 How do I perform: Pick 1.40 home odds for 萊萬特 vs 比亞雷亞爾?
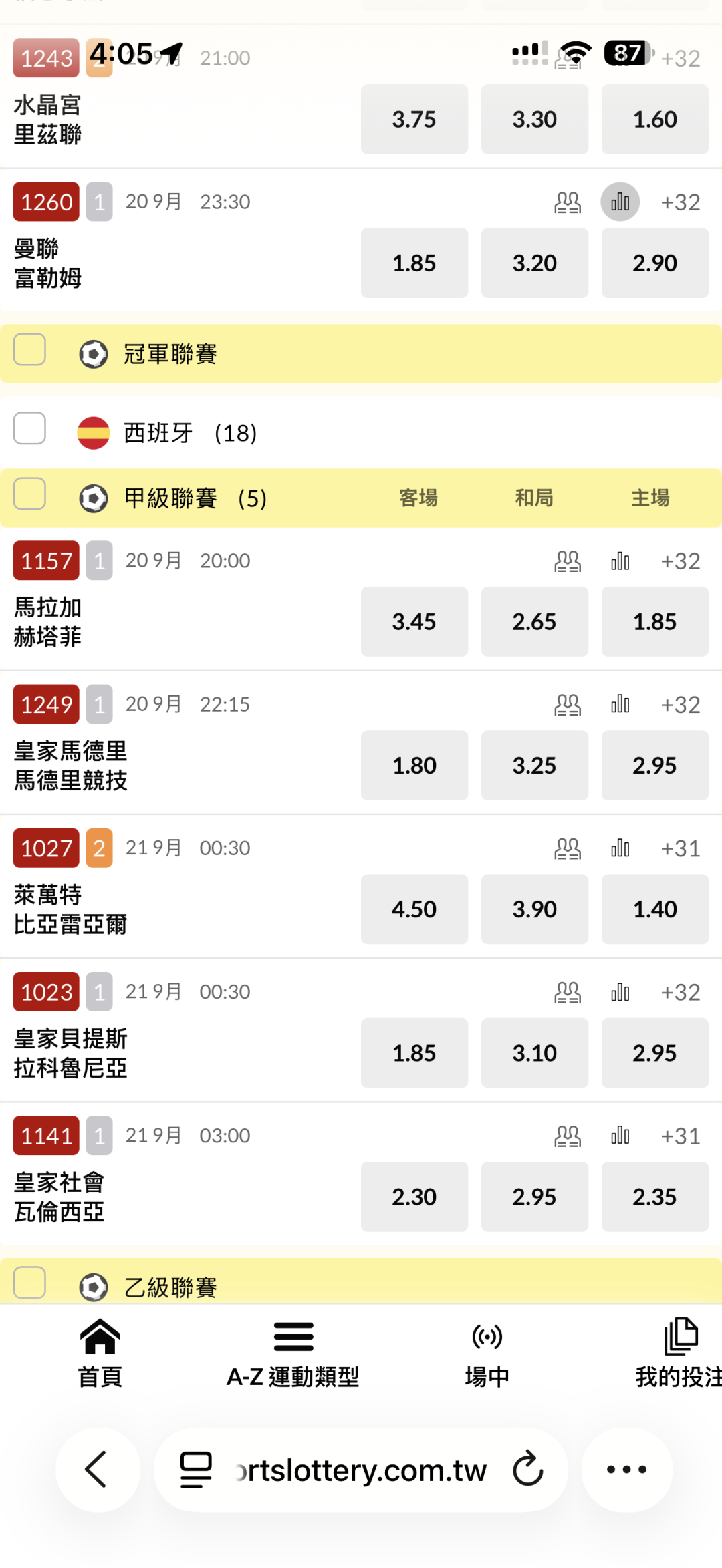654,909
